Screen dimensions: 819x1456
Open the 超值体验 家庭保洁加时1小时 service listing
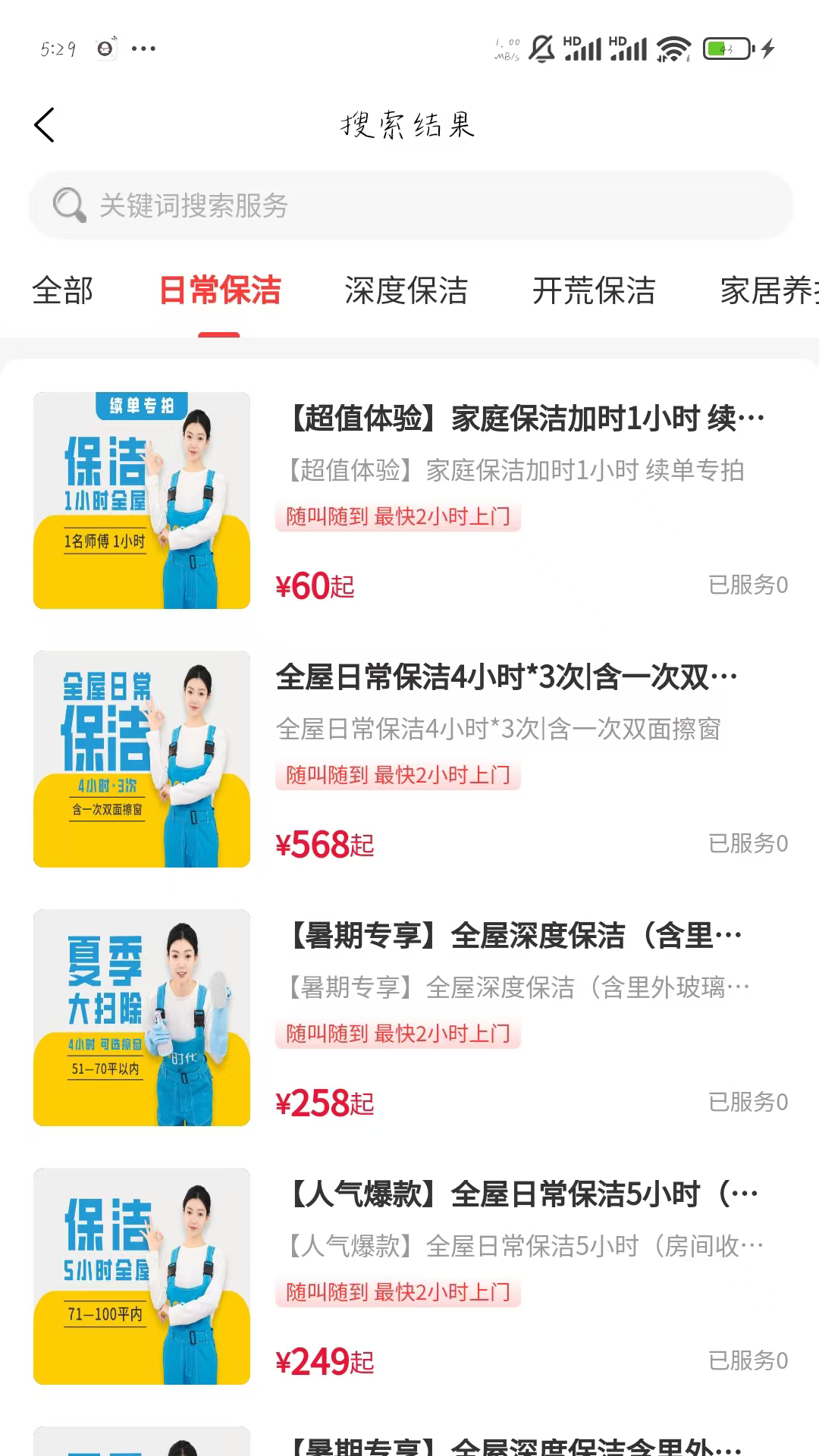coord(519,416)
